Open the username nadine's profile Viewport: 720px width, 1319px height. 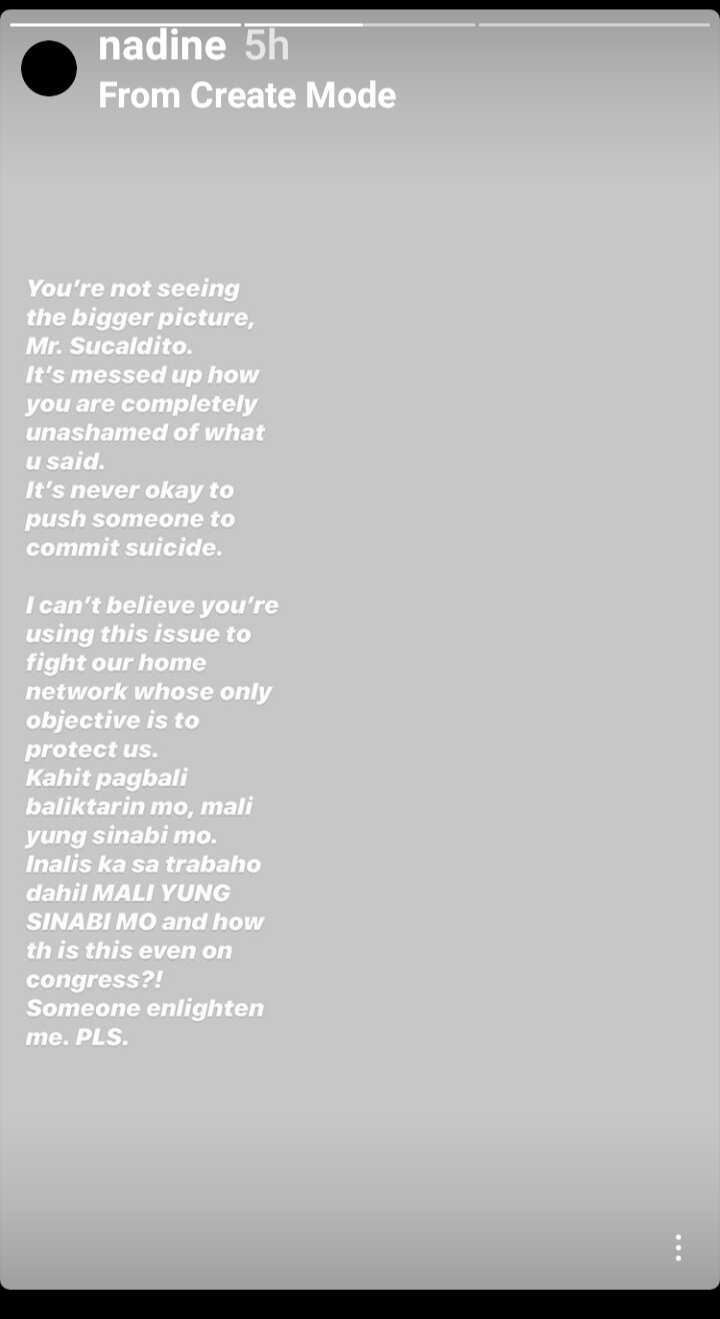[x=162, y=47]
